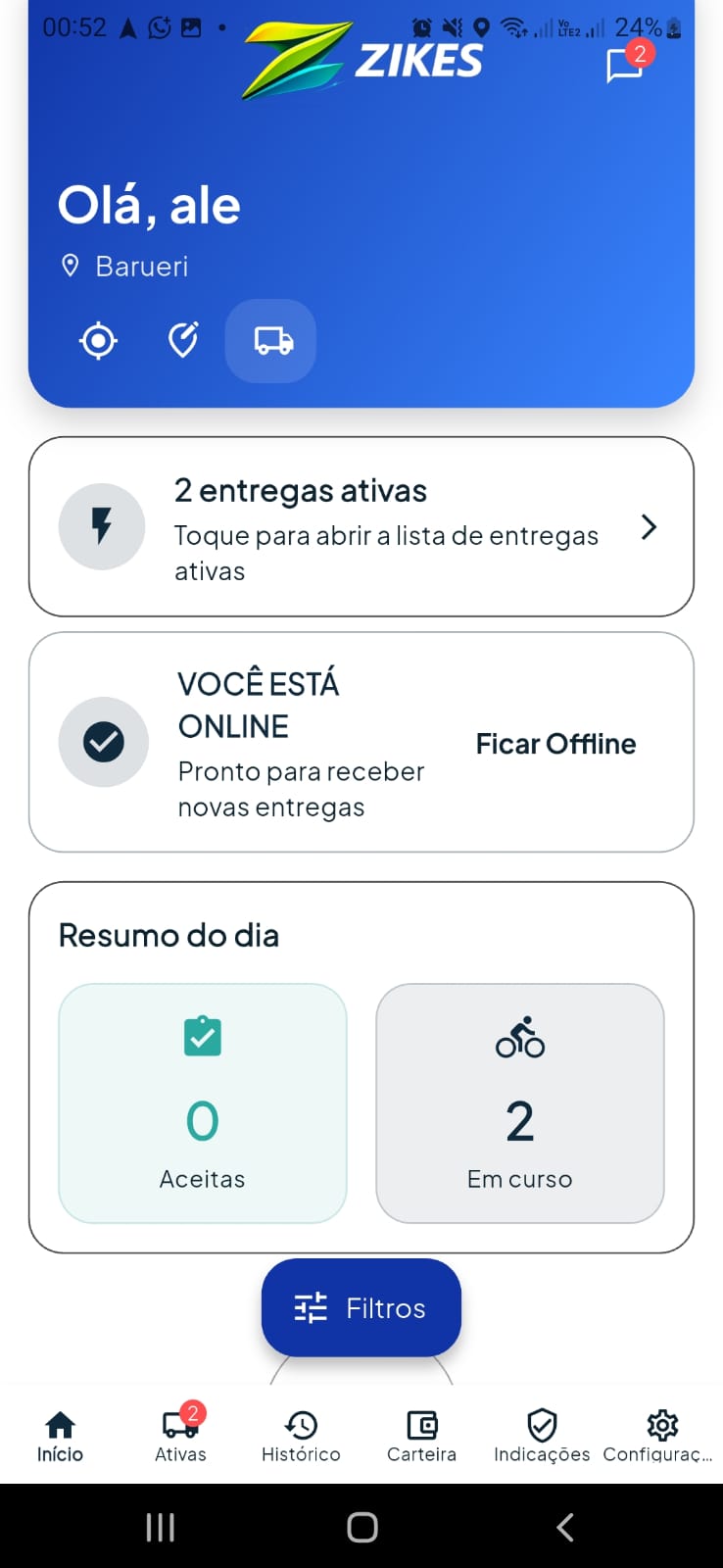Viewport: 723px width, 1568px height.
Task: Tap the GPS location crosshair icon
Action: coord(97,341)
